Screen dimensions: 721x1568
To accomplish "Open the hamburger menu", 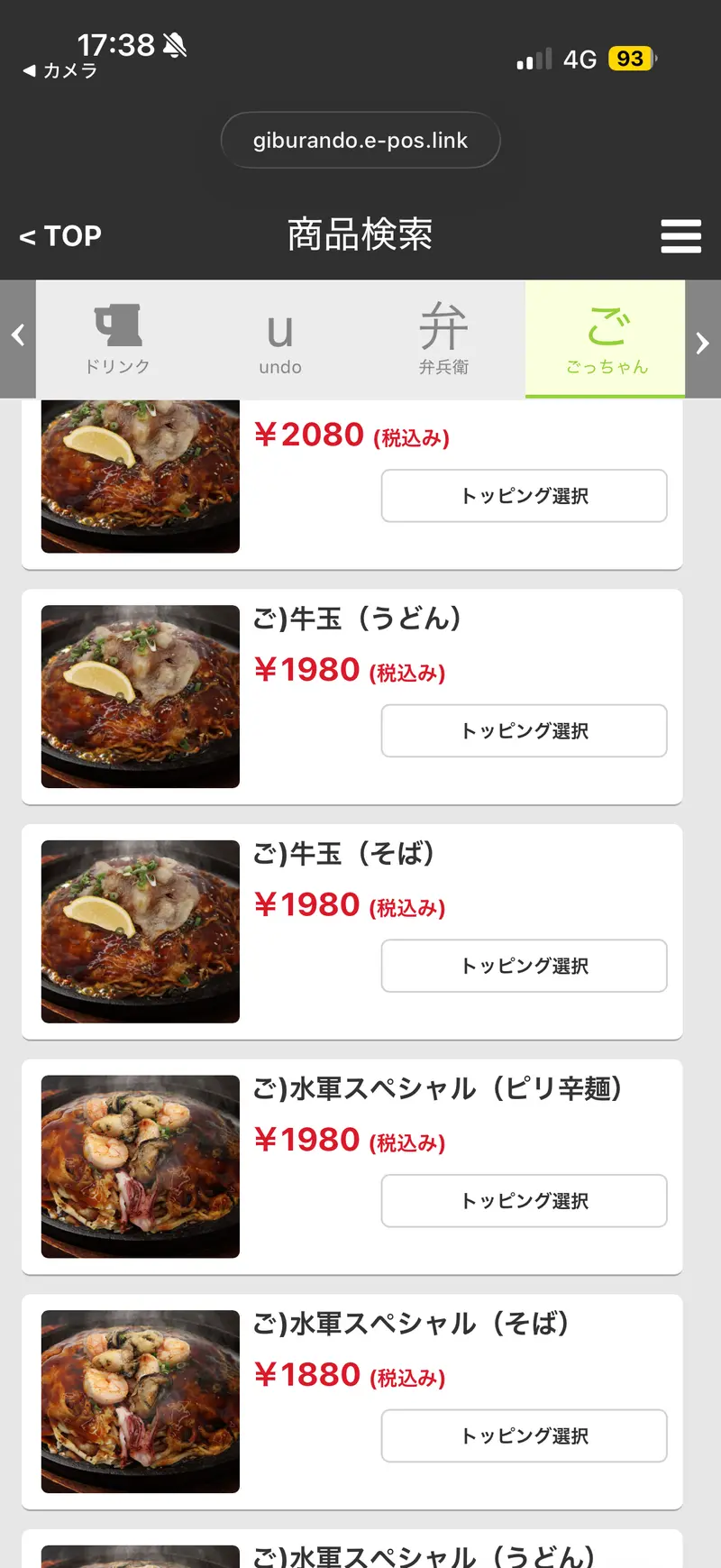I will [x=681, y=236].
